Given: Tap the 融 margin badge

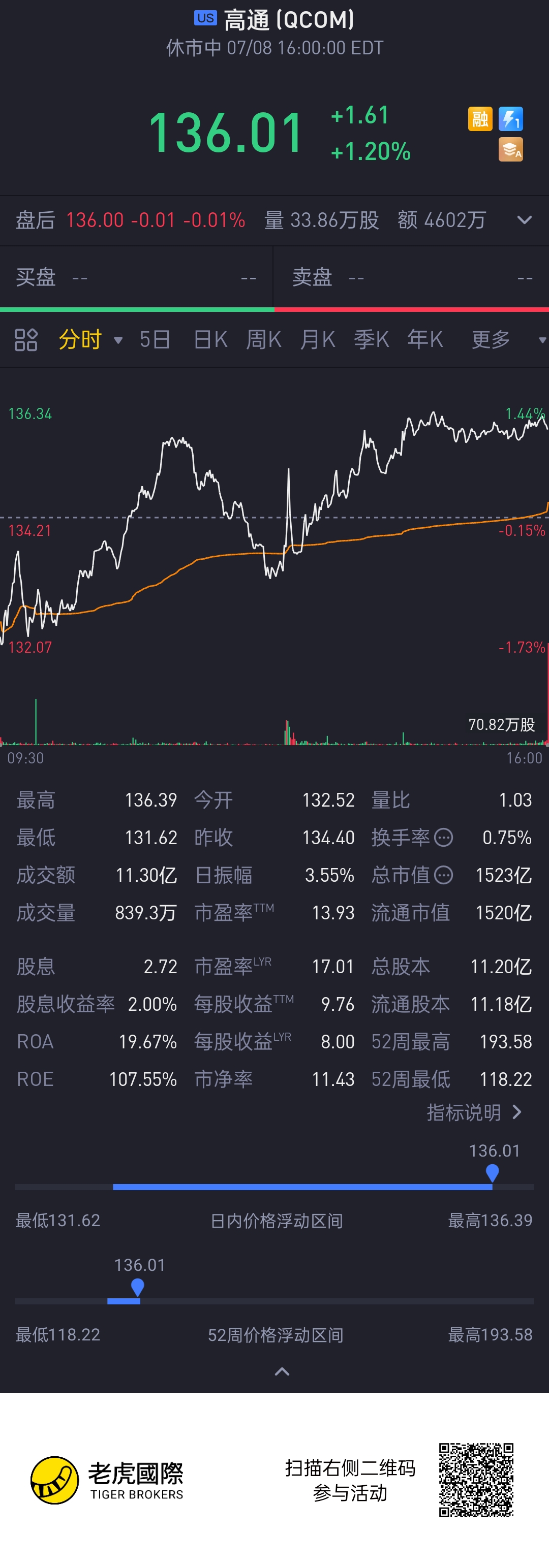Looking at the screenshot, I should [x=479, y=119].
